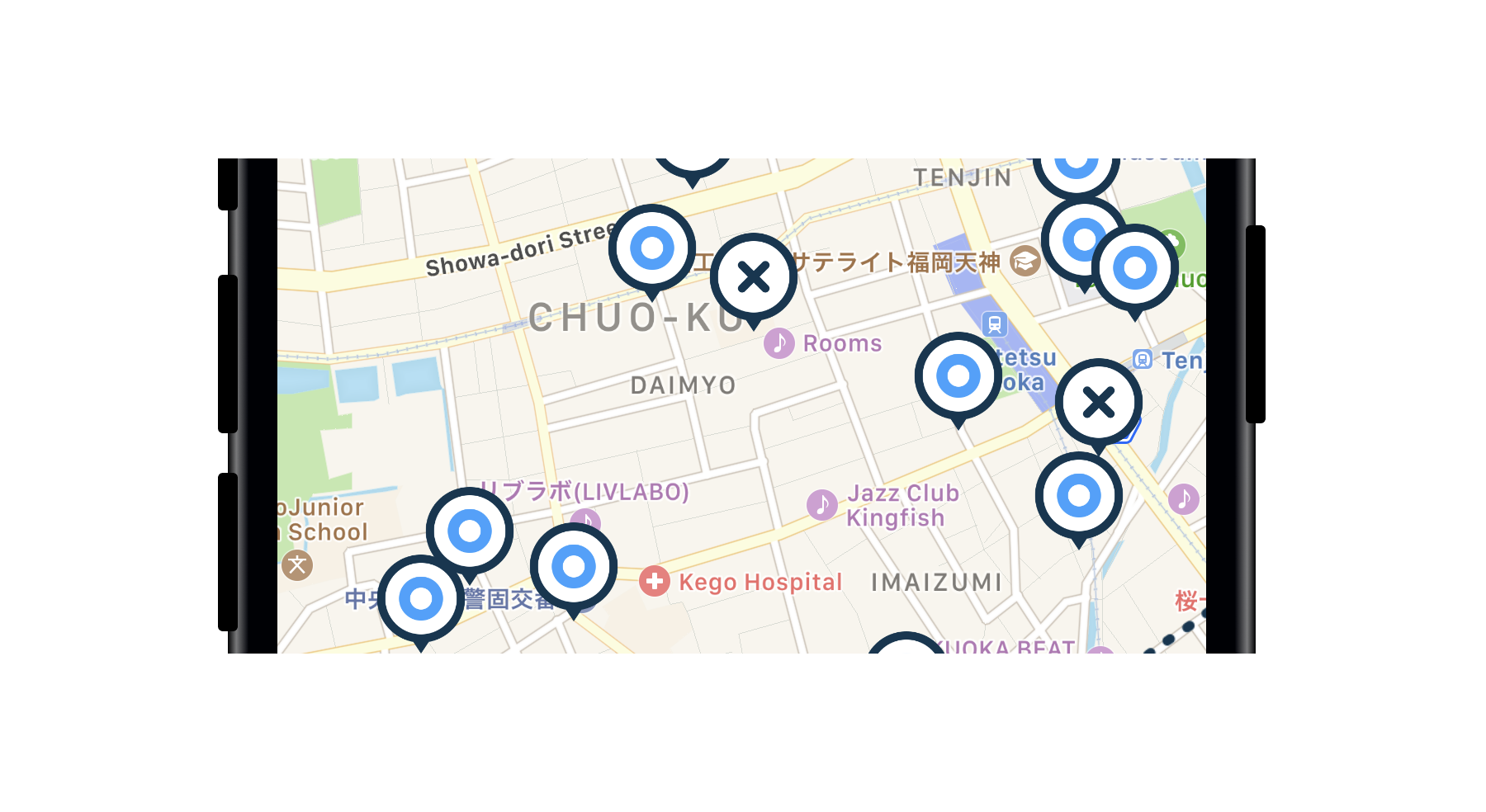Open the circle pin below the LIVLABO label
The height and width of the screenshot is (812, 1486).
tap(470, 531)
